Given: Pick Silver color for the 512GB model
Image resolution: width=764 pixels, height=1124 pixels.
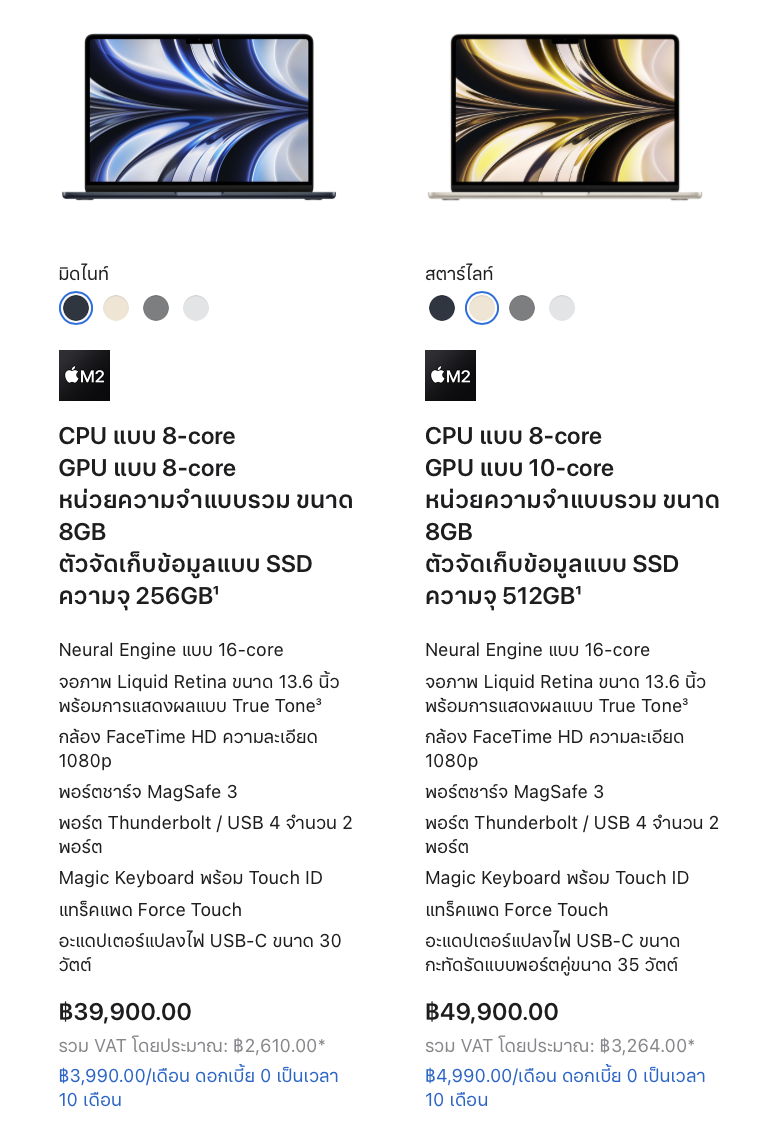Looking at the screenshot, I should point(562,308).
